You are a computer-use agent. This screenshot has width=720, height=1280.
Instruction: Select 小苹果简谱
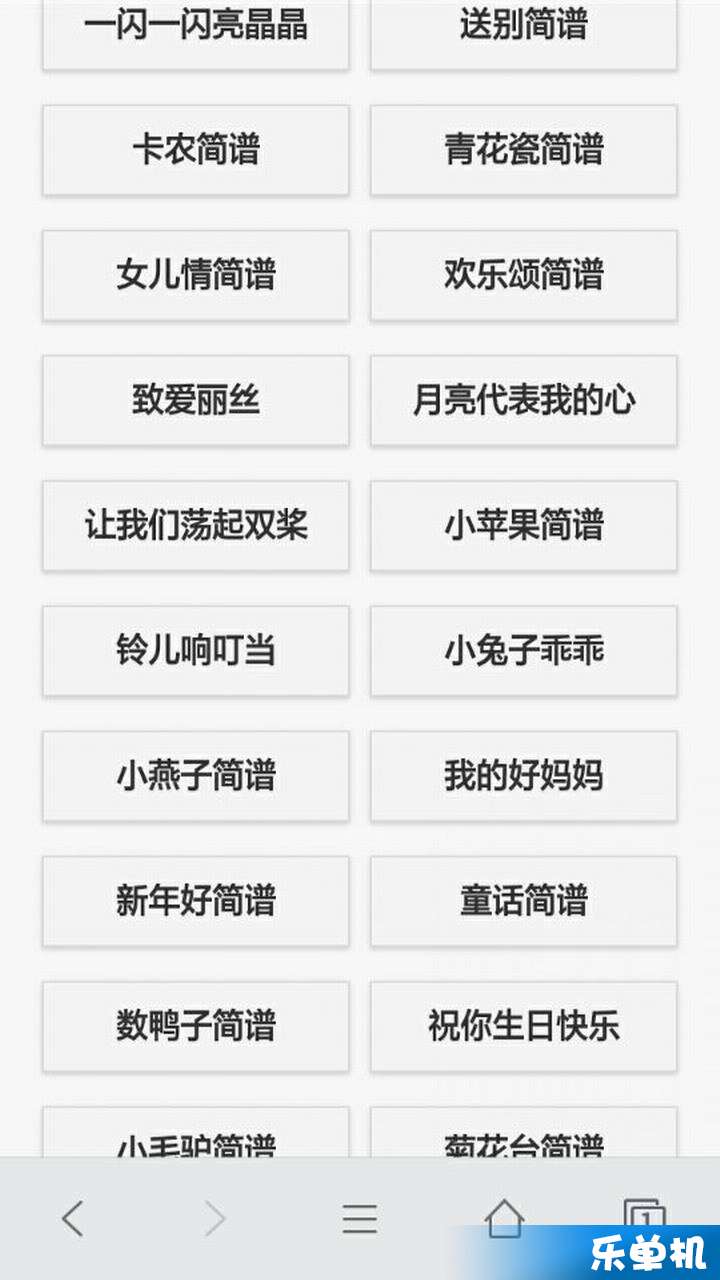tap(524, 526)
